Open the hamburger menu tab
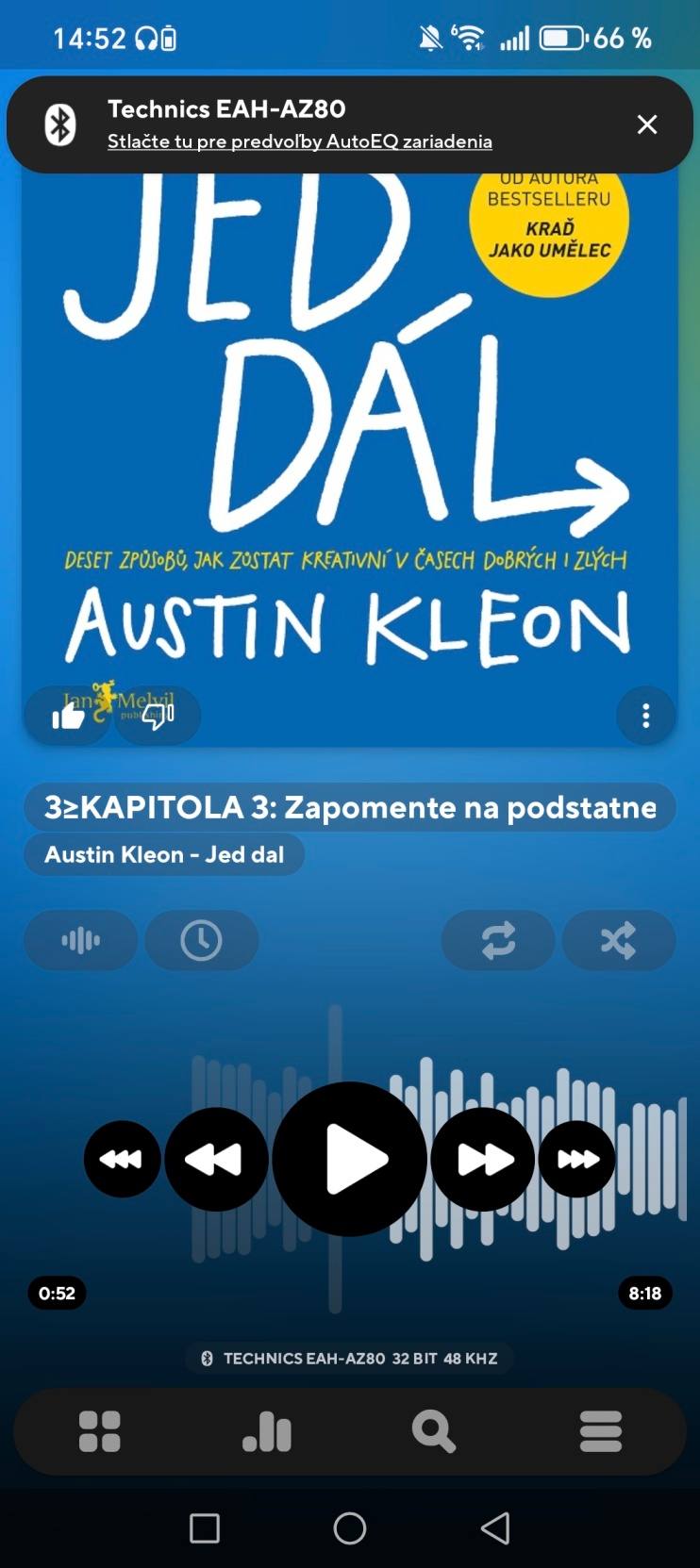The image size is (700, 1568). [x=601, y=1431]
